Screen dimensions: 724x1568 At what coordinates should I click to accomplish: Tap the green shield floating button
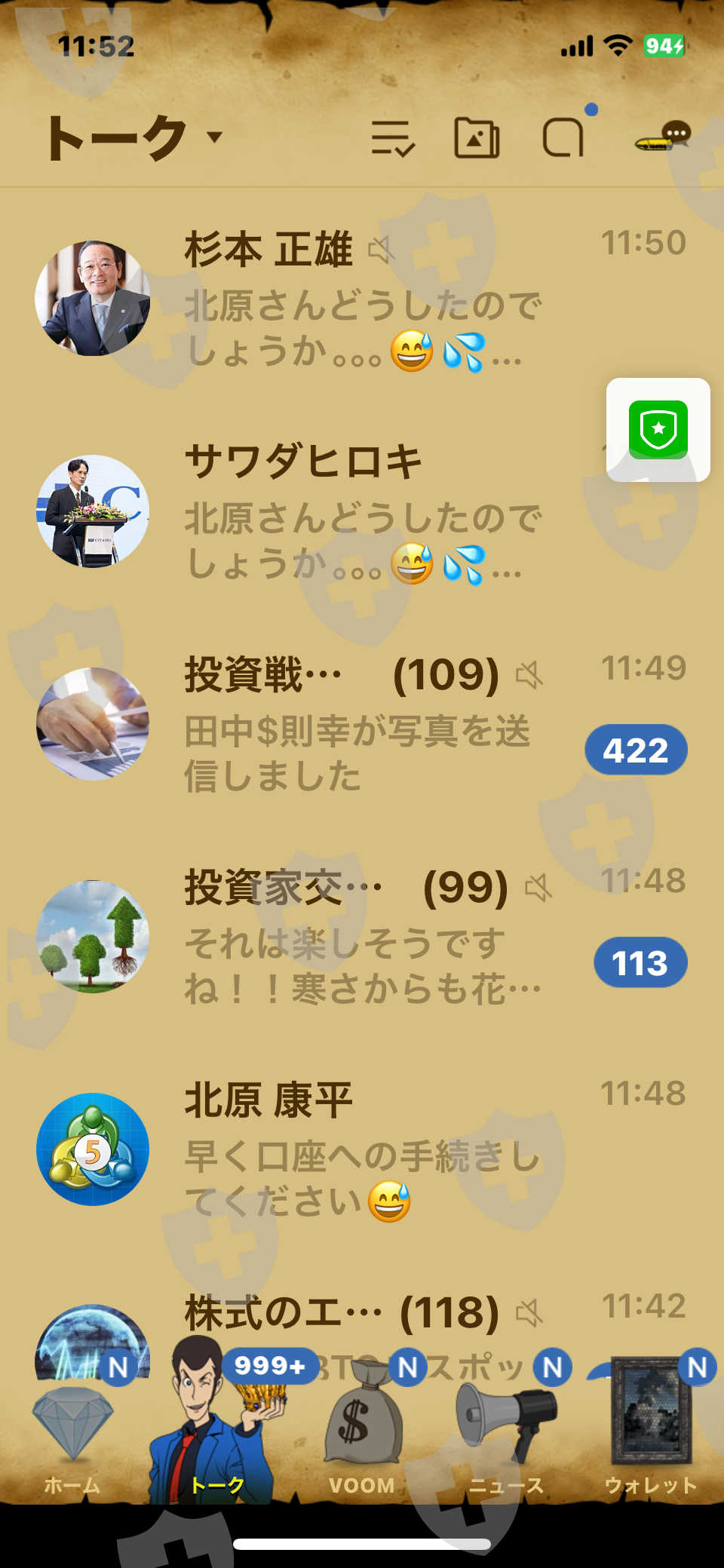pyautogui.click(x=658, y=430)
